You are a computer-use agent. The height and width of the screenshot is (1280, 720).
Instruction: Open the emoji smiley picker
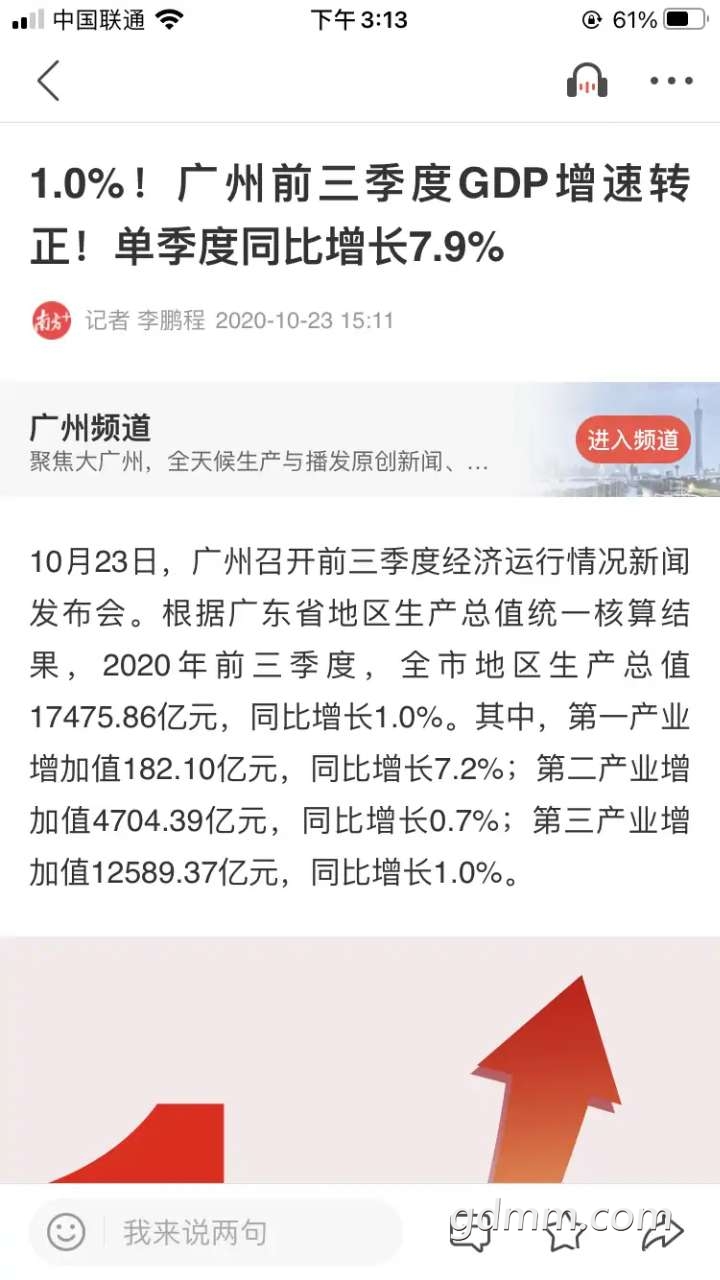tap(67, 1232)
